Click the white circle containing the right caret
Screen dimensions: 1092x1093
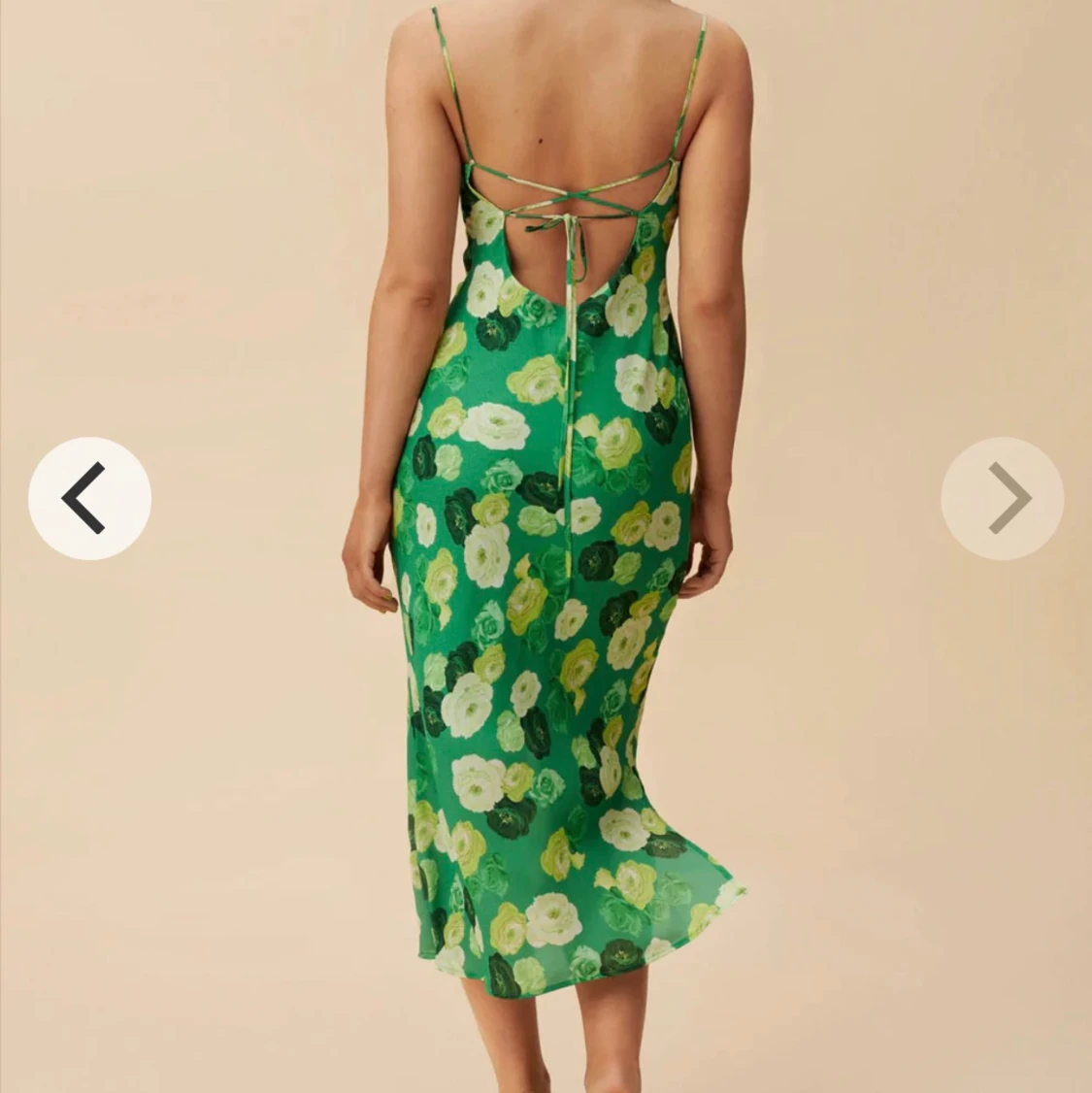click(1004, 497)
